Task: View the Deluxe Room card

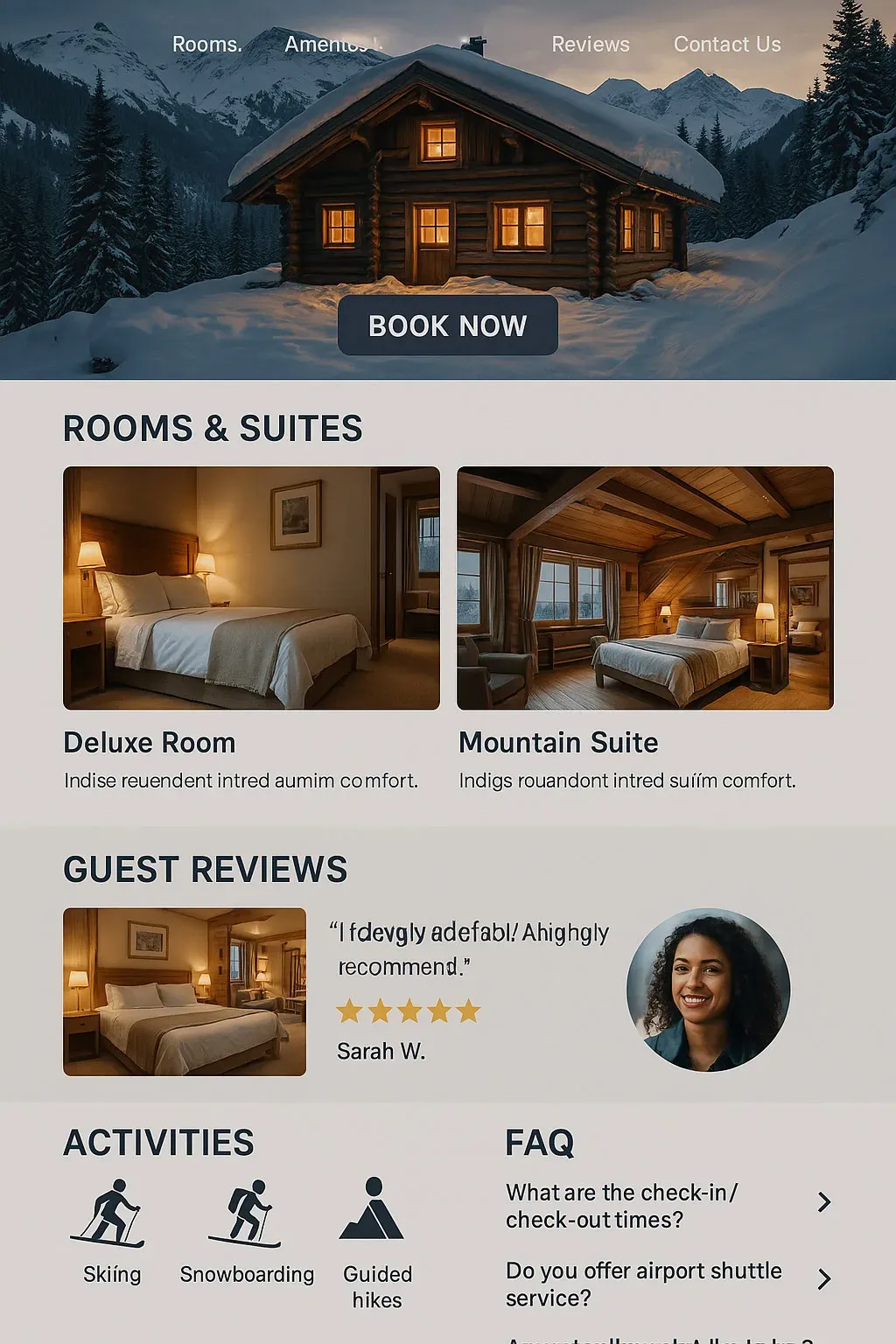Action: pos(251,629)
